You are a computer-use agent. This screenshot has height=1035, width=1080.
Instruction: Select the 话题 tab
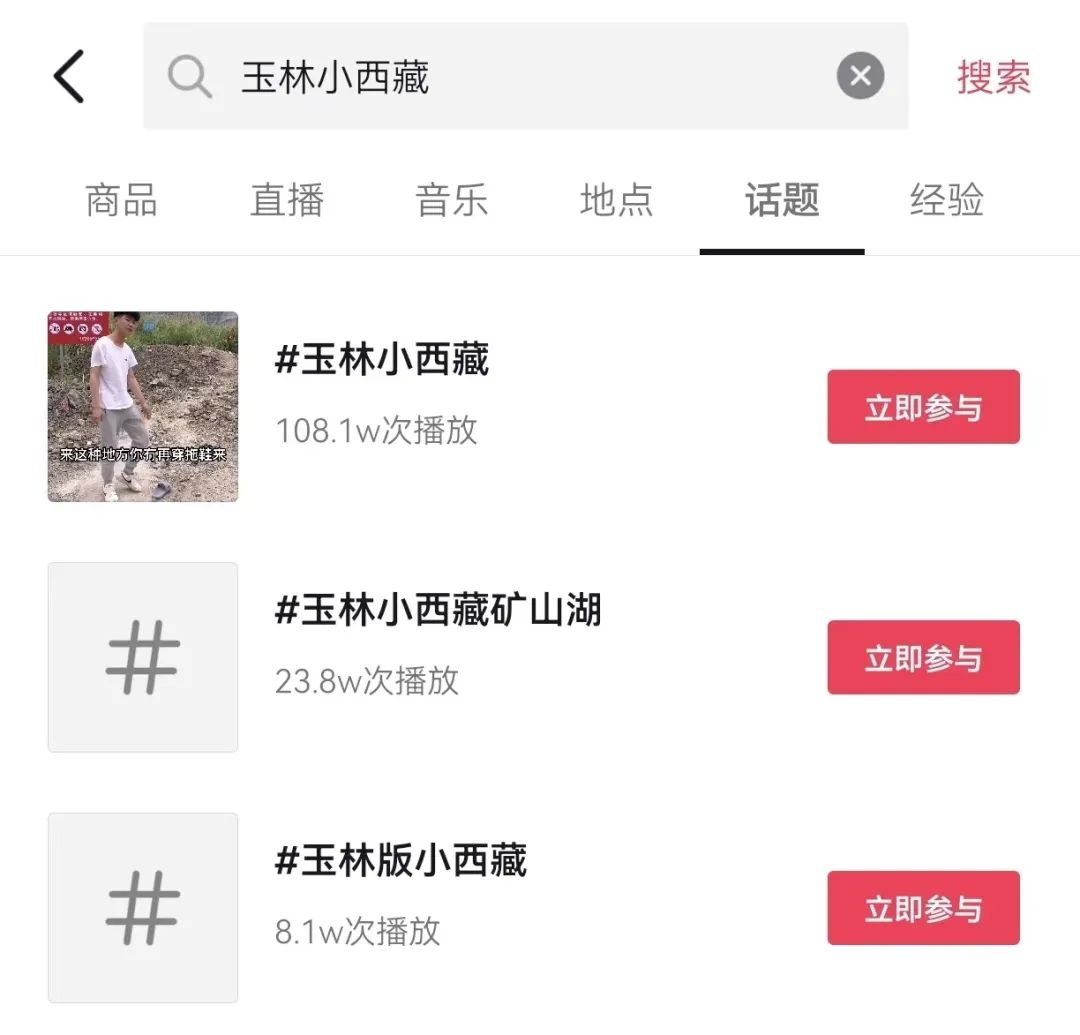tap(781, 200)
